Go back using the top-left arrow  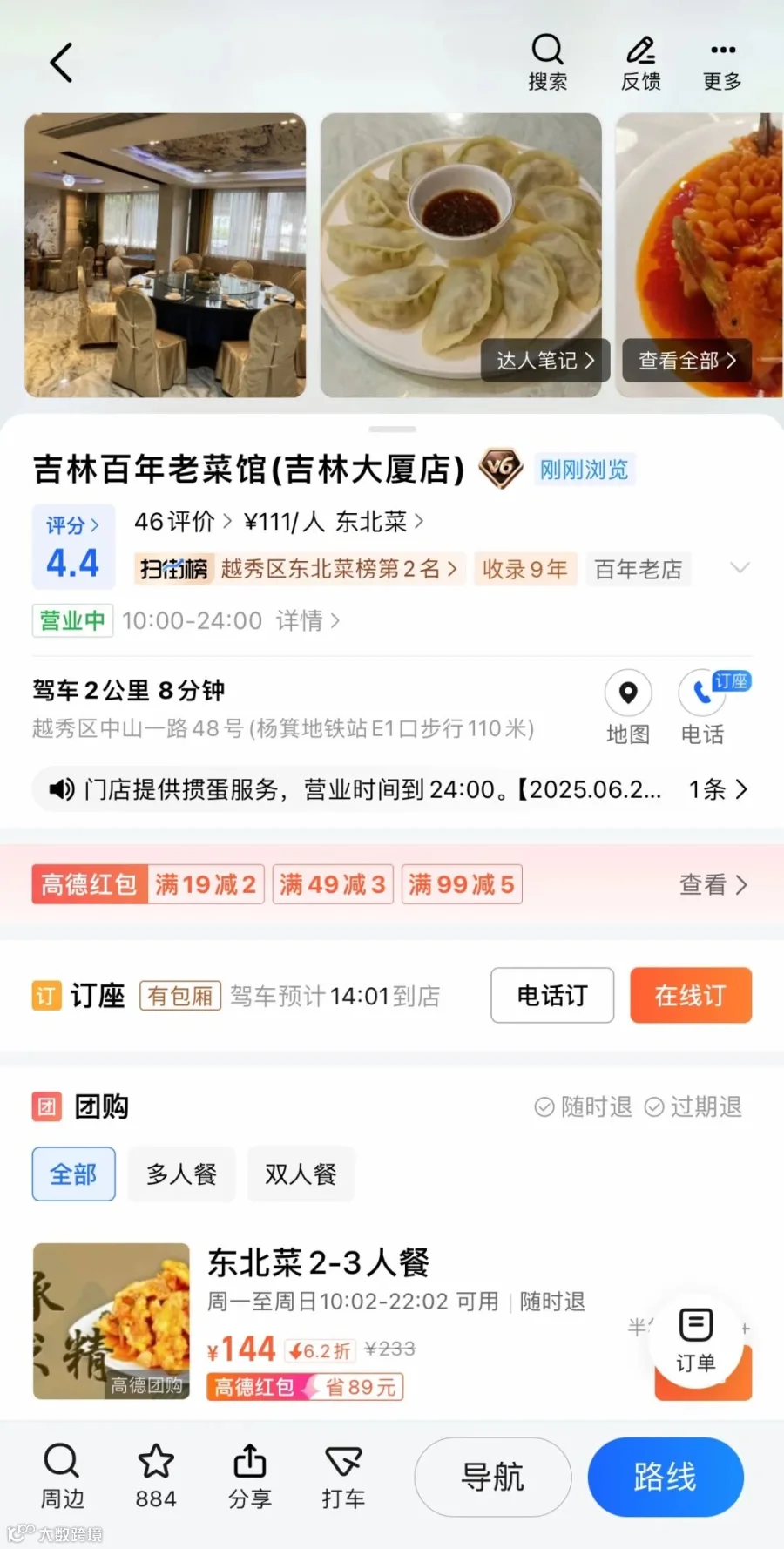click(61, 63)
